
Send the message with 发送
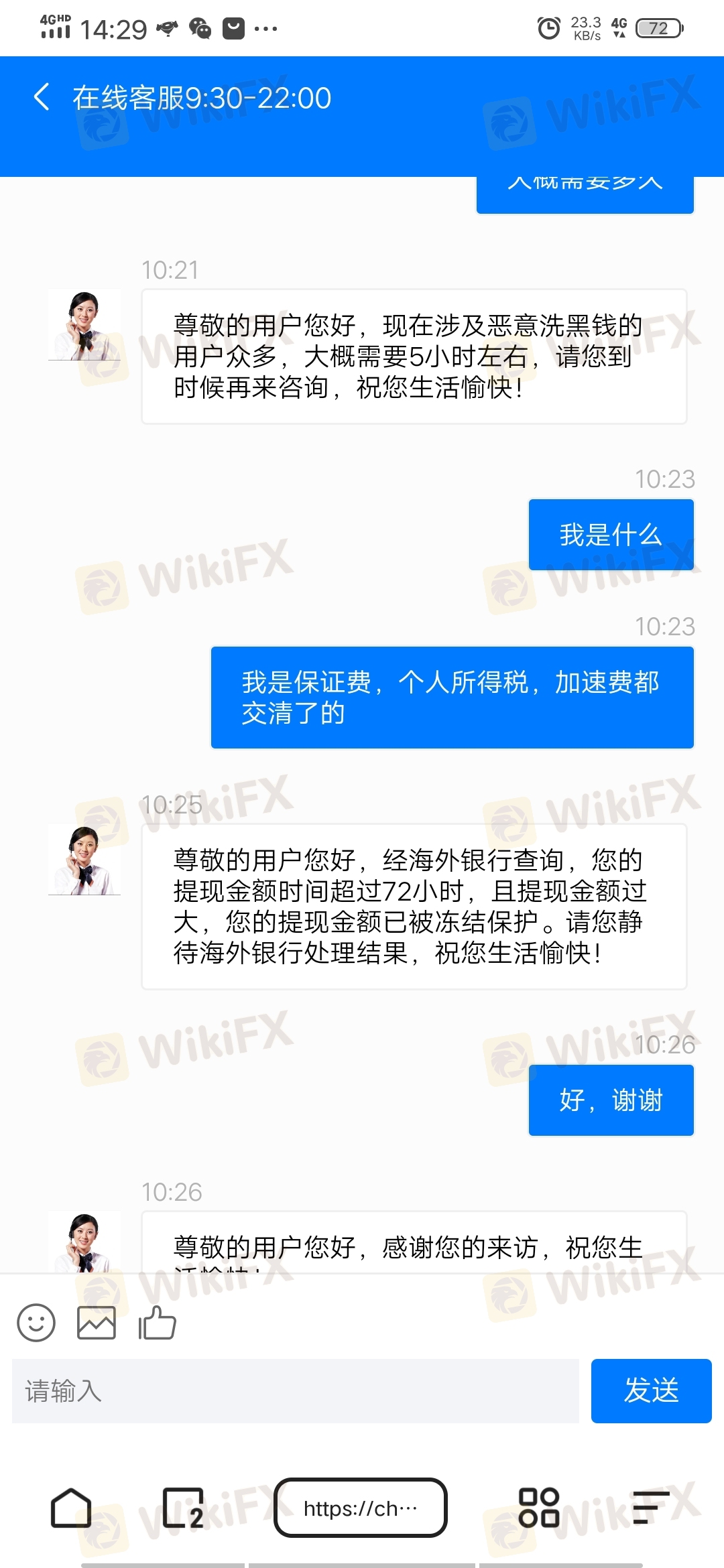click(x=651, y=1391)
